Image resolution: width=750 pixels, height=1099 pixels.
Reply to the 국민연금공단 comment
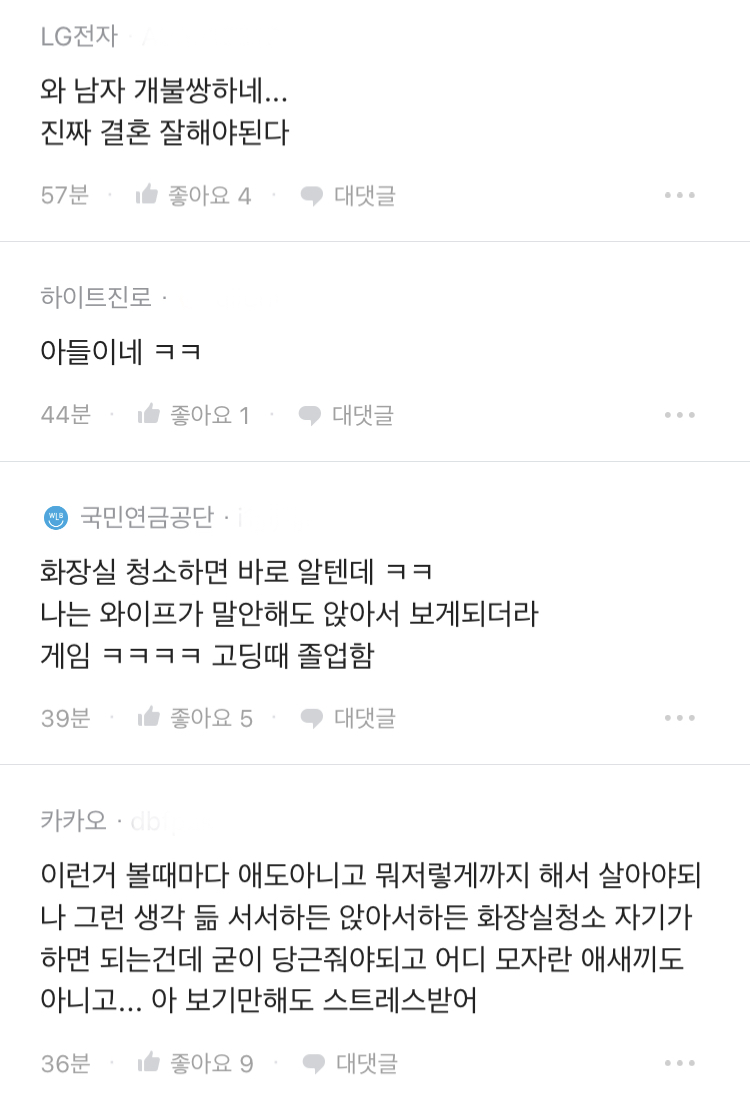tap(348, 717)
